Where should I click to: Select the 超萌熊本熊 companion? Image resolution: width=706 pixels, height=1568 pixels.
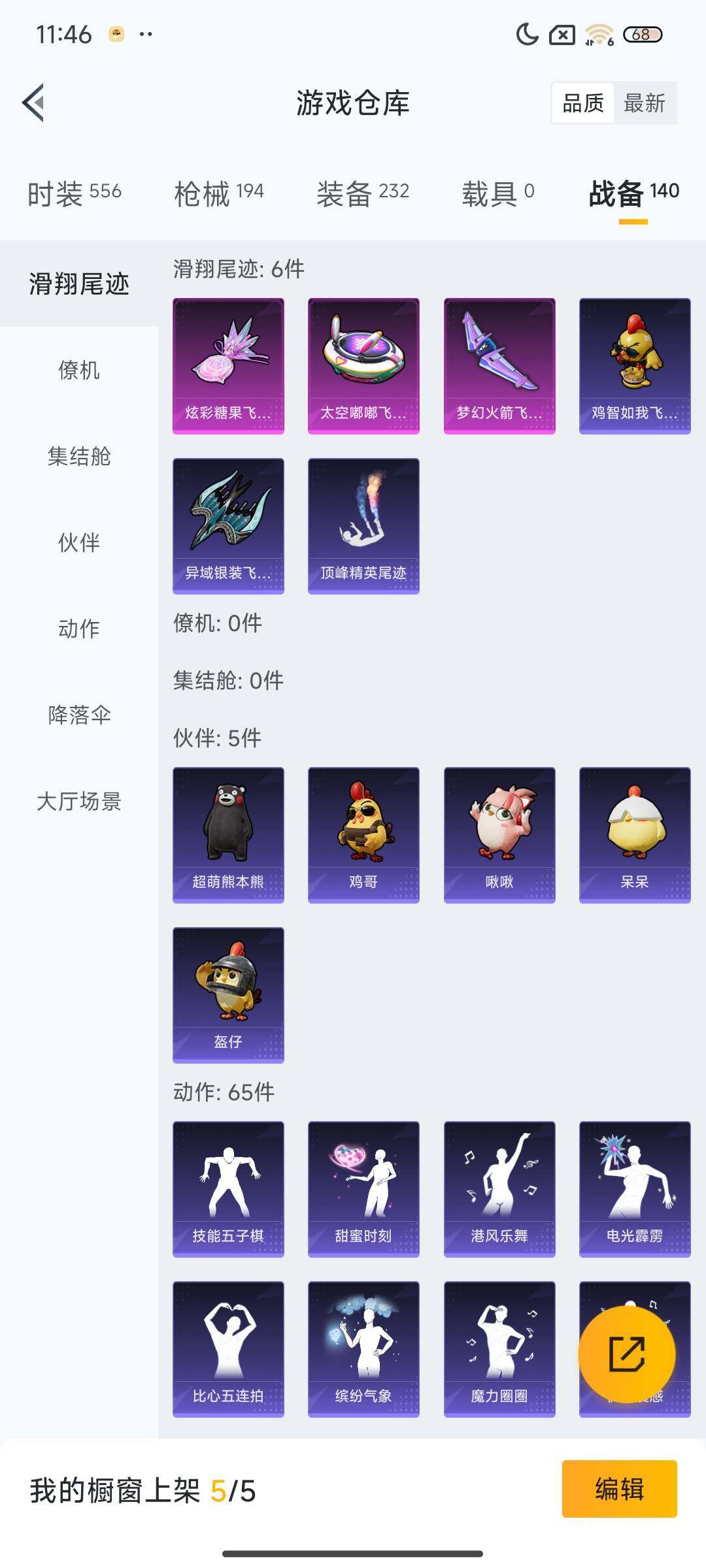pos(228,831)
